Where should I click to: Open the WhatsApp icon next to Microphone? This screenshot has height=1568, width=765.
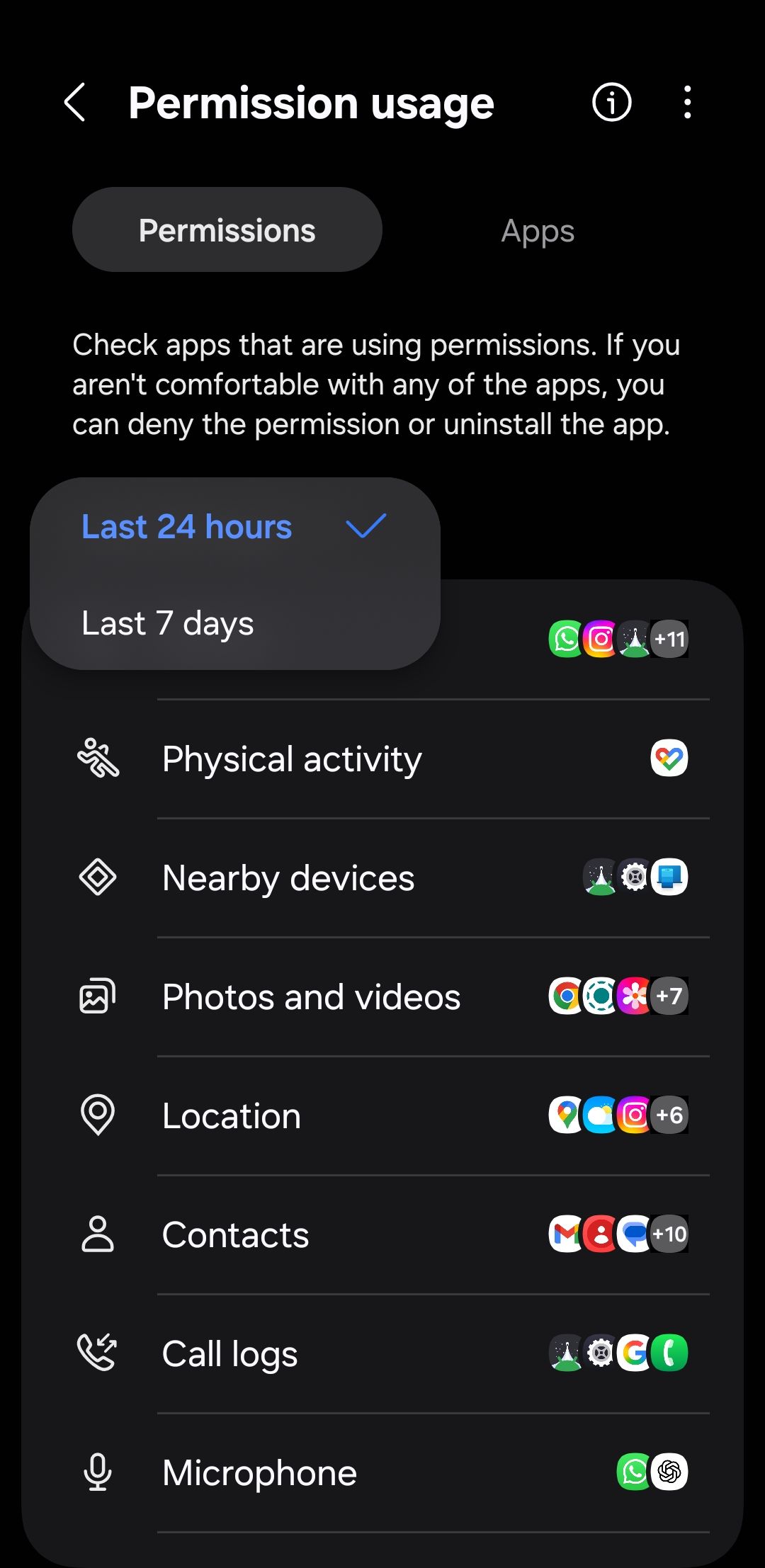click(x=634, y=1471)
